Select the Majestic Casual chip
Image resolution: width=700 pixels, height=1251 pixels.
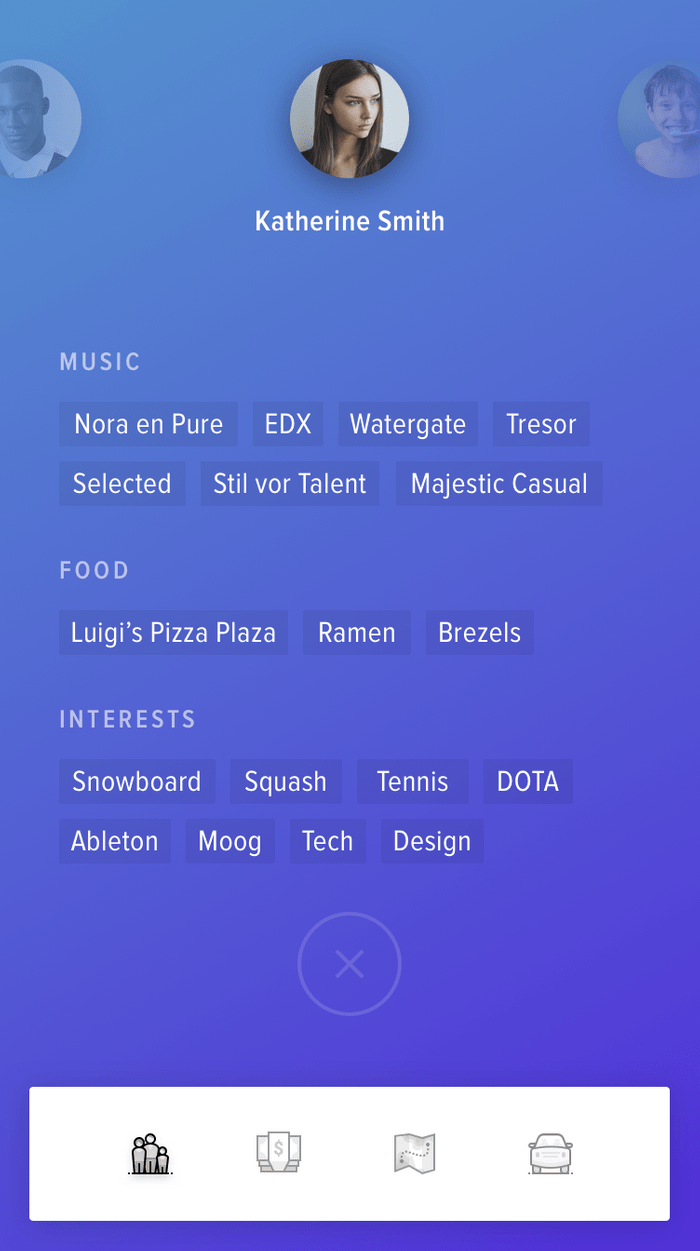tap(499, 484)
